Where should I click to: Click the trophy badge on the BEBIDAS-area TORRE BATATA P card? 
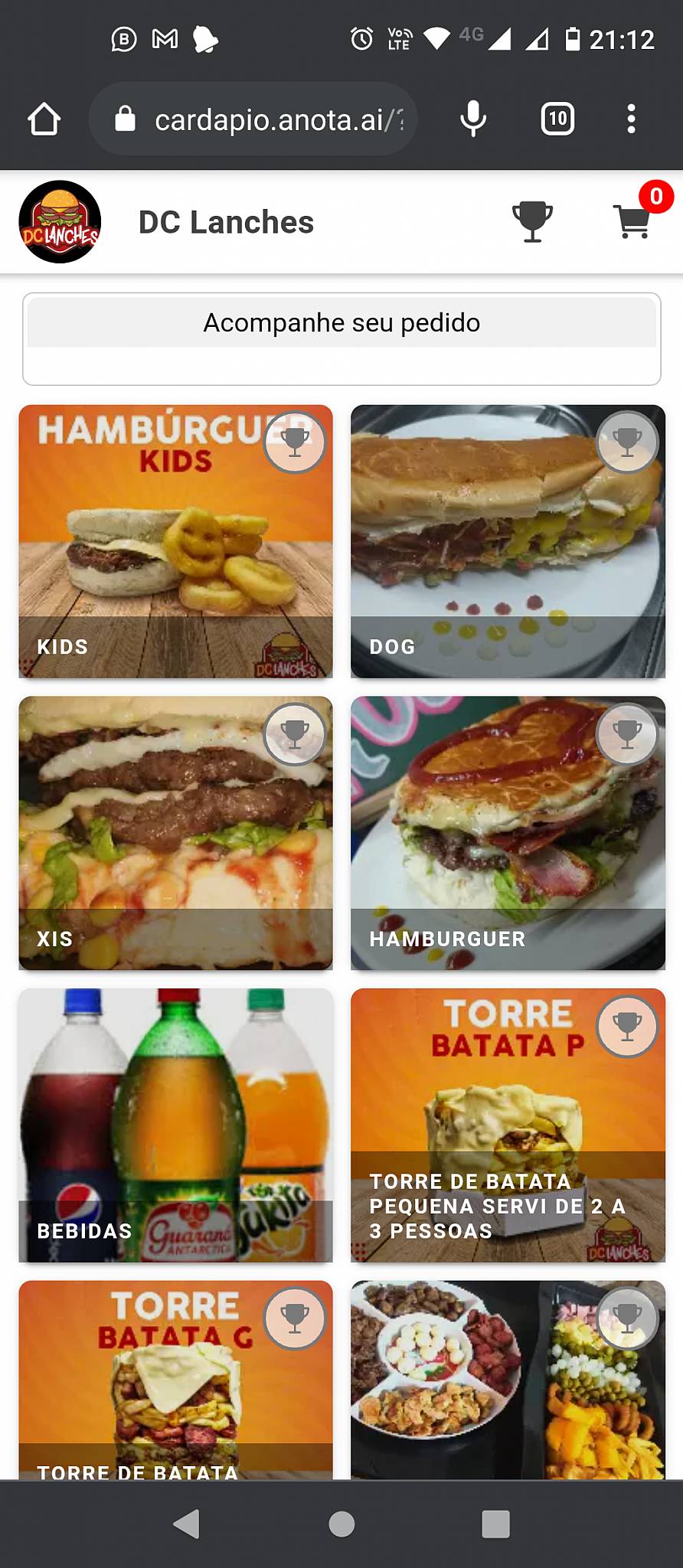tap(627, 1027)
